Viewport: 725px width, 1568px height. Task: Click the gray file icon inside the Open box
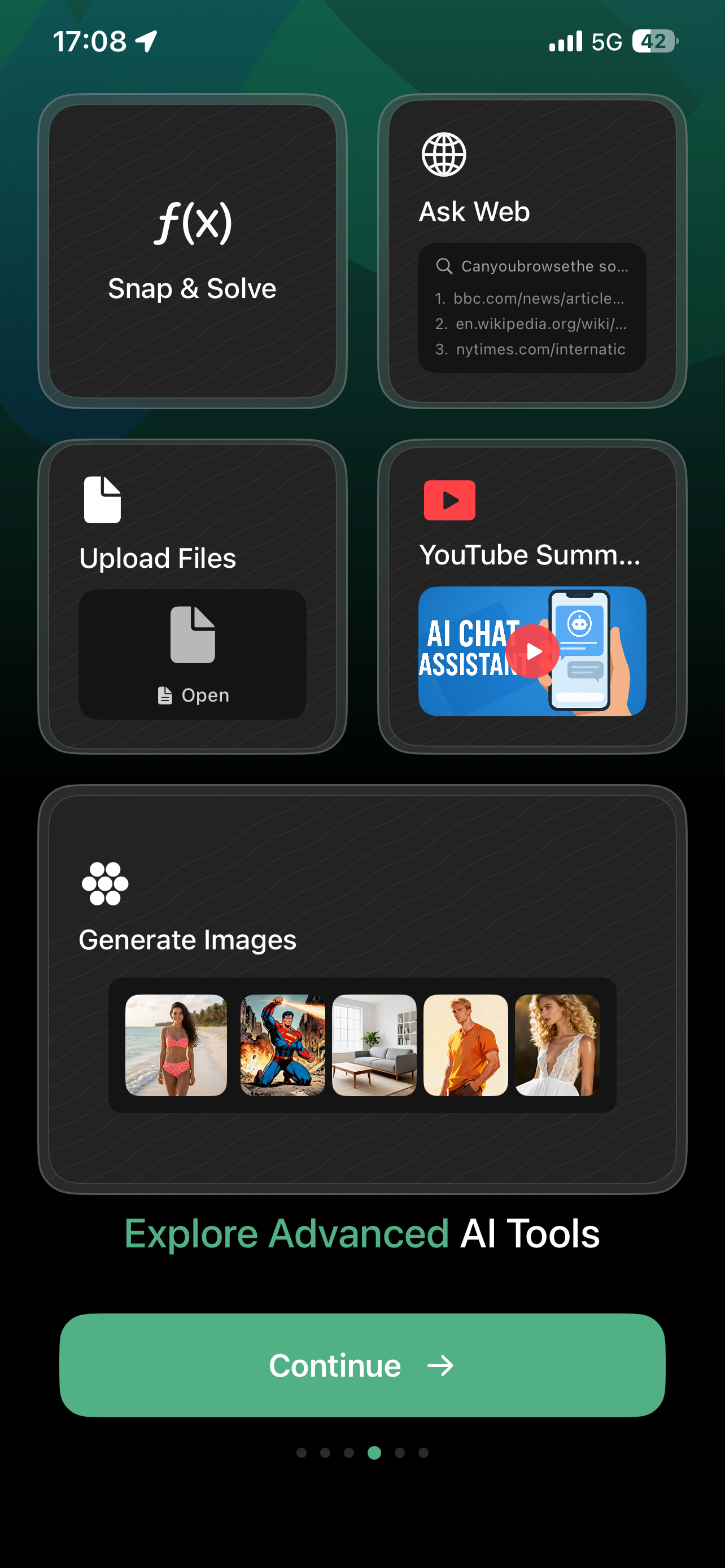click(192, 633)
